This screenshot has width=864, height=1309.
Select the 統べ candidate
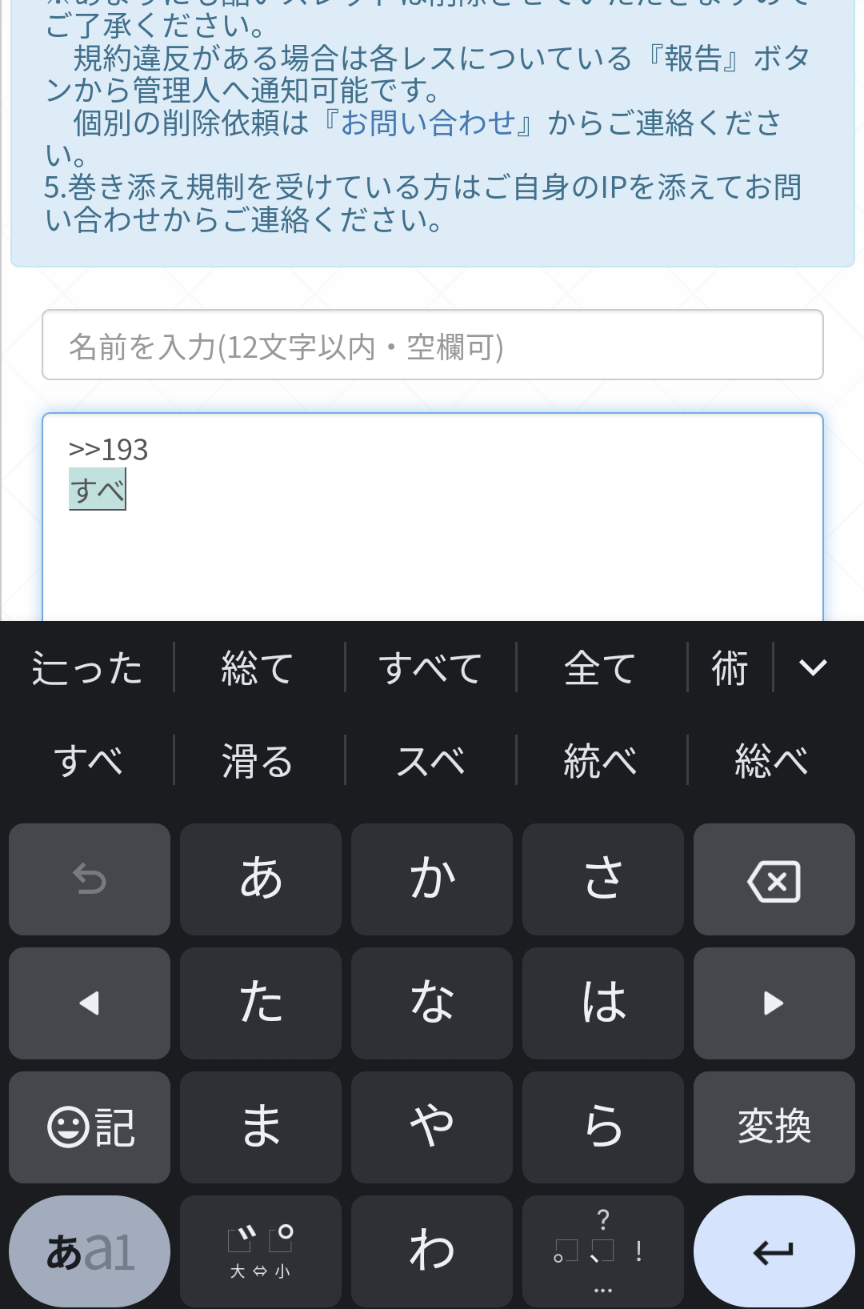point(600,762)
